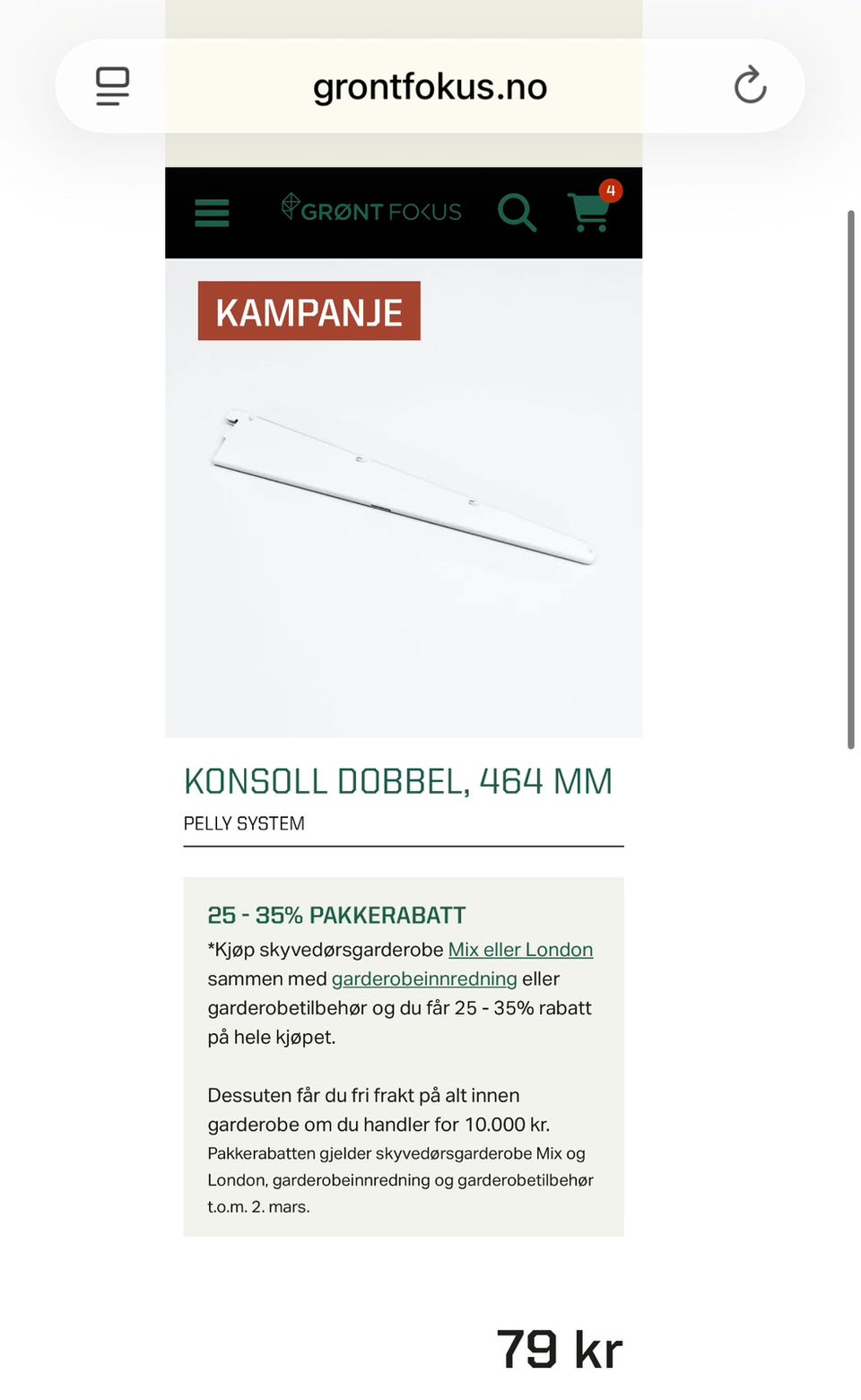
Task: Click the Konsoll Dobbel product image
Action: pos(404,493)
